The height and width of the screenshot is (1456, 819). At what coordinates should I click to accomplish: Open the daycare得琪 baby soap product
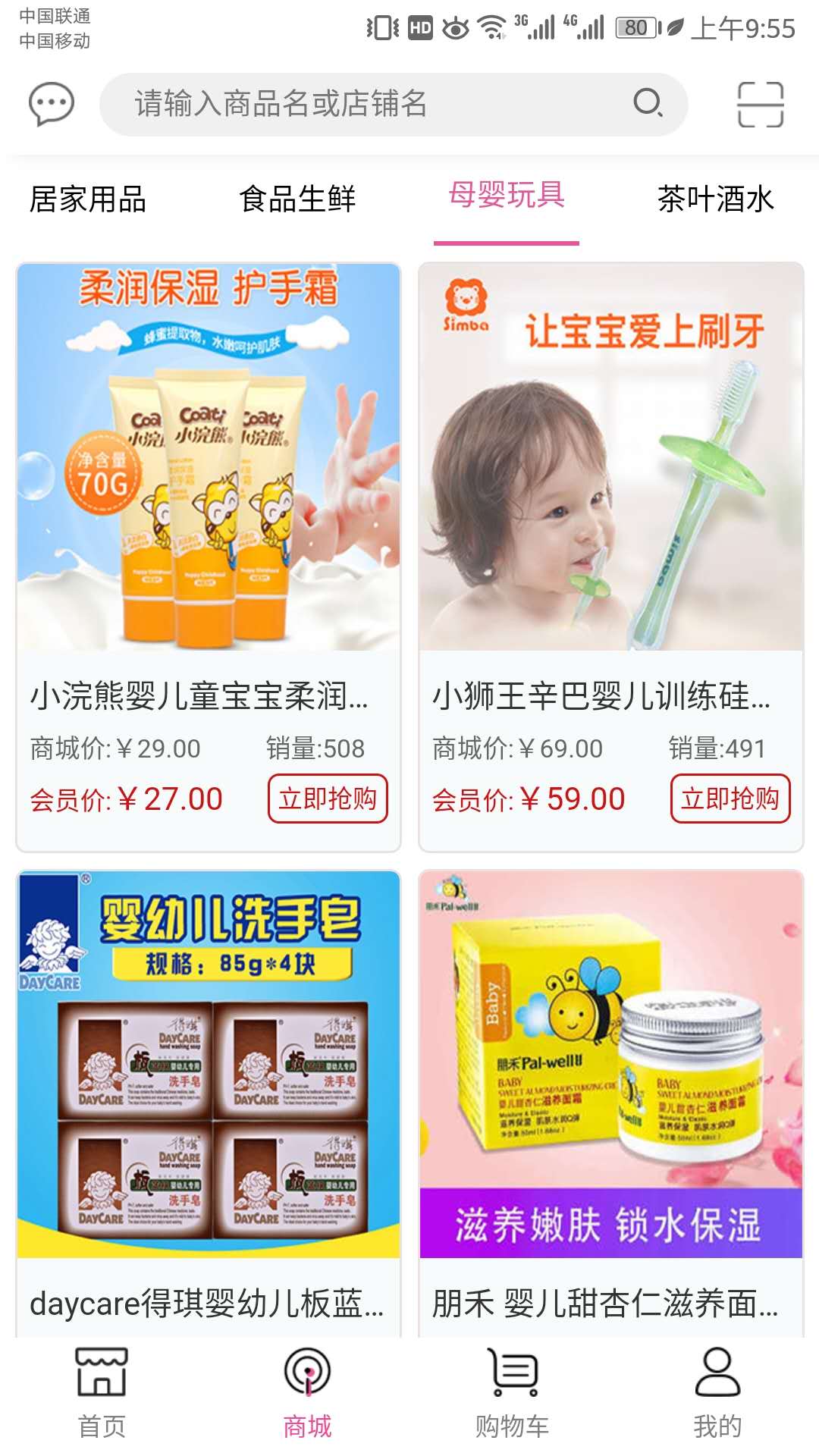209,1100
